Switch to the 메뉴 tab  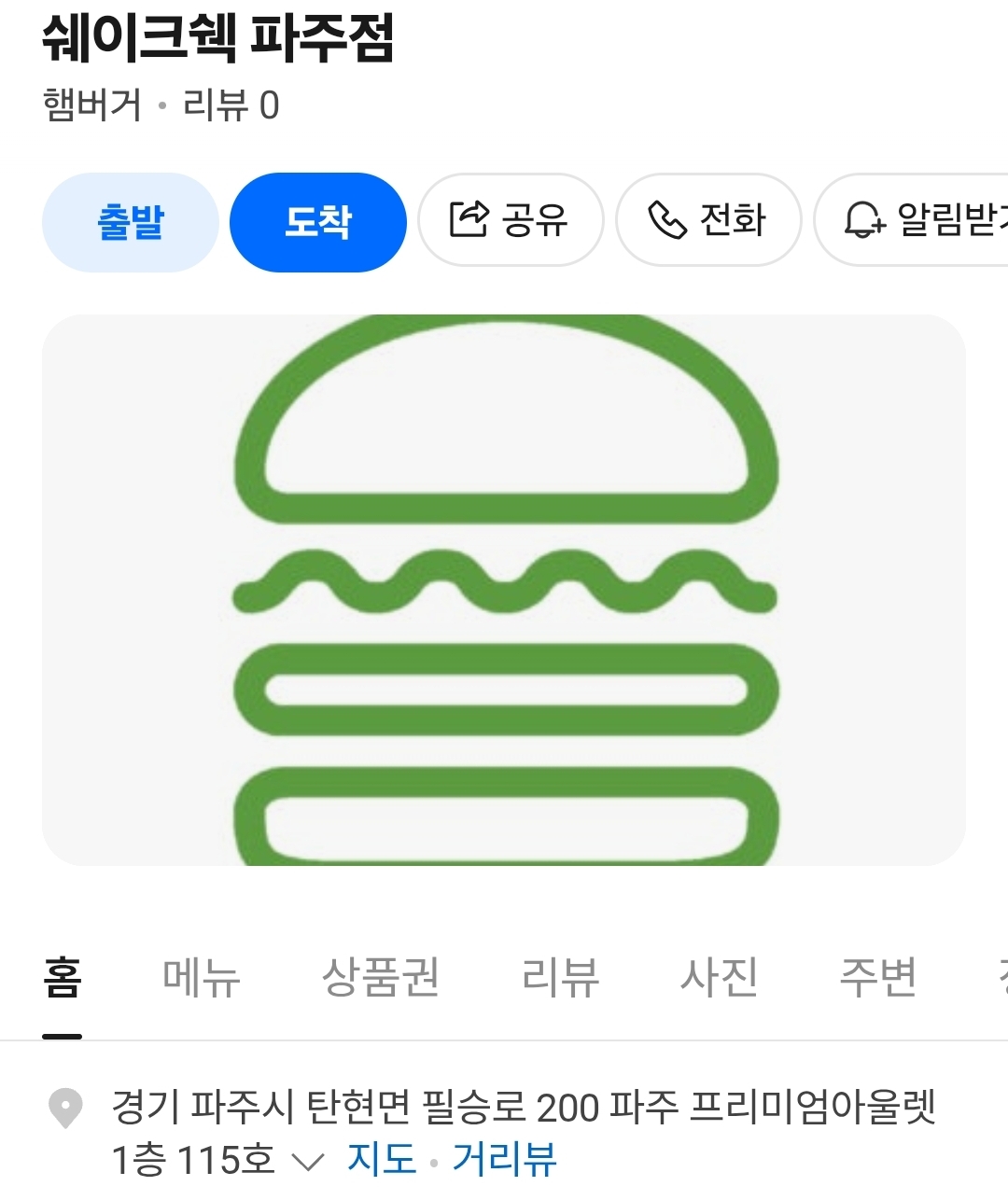[202, 978]
